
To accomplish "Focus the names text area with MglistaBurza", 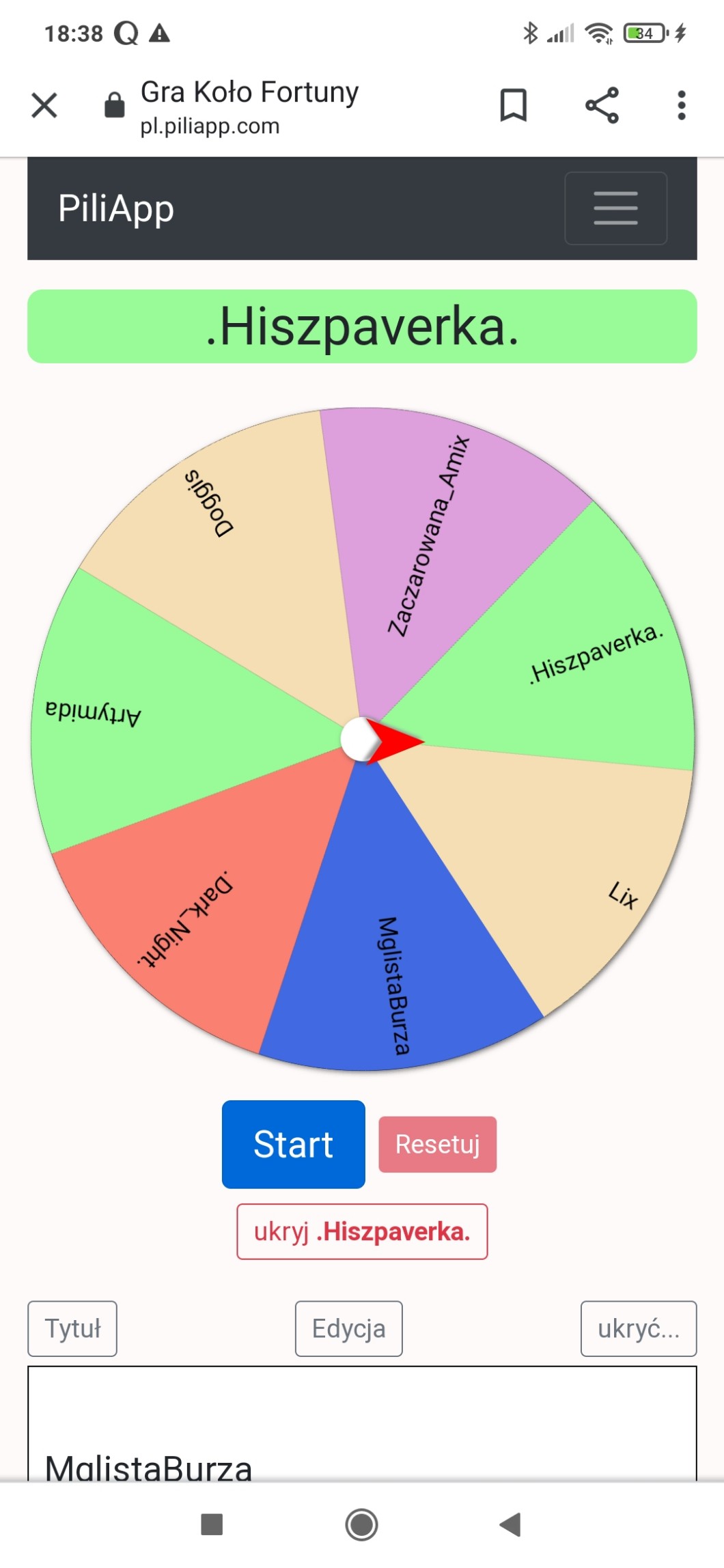I will pyautogui.click(x=362, y=1424).
